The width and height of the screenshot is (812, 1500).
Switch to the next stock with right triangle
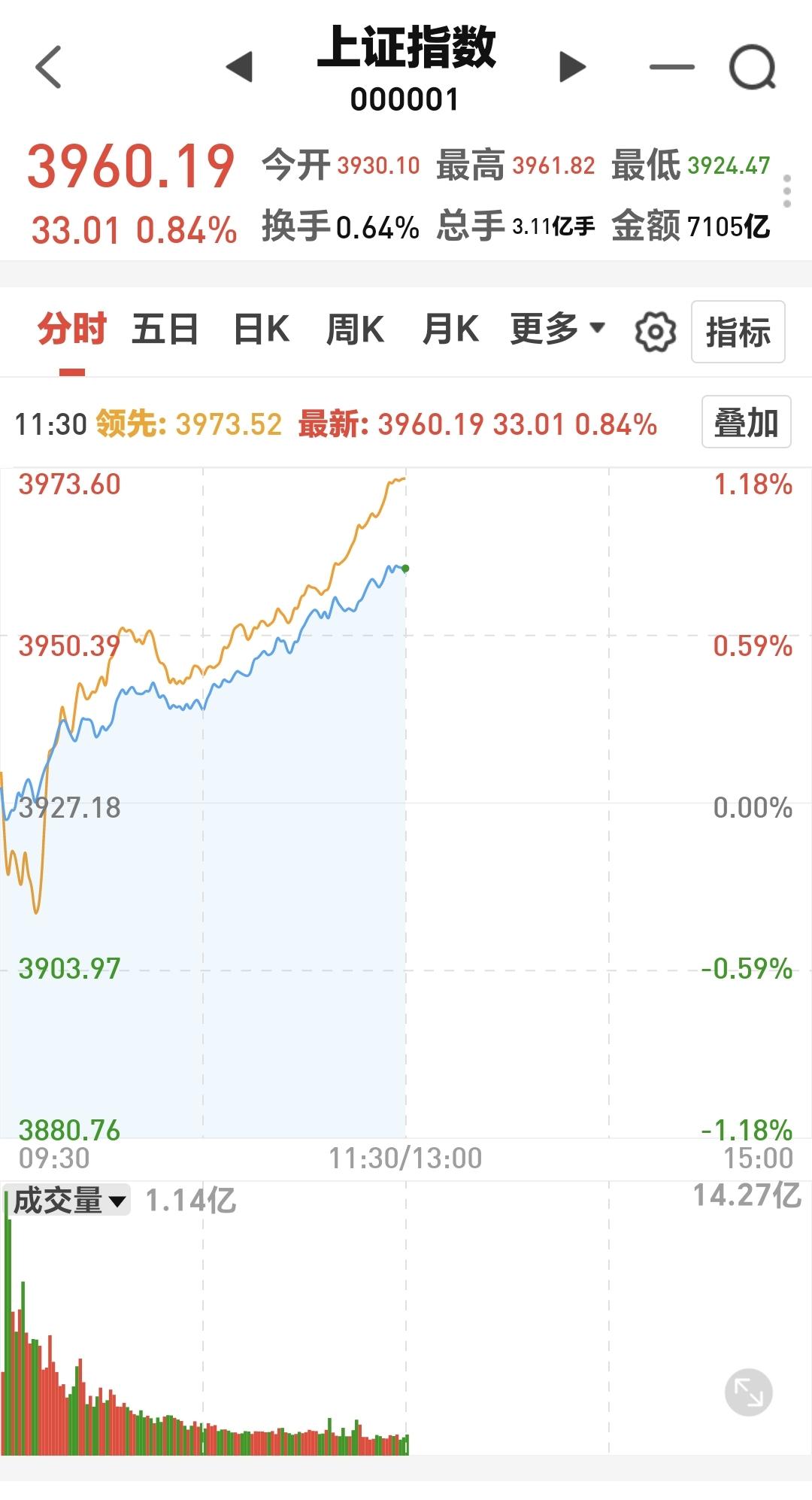(573, 67)
